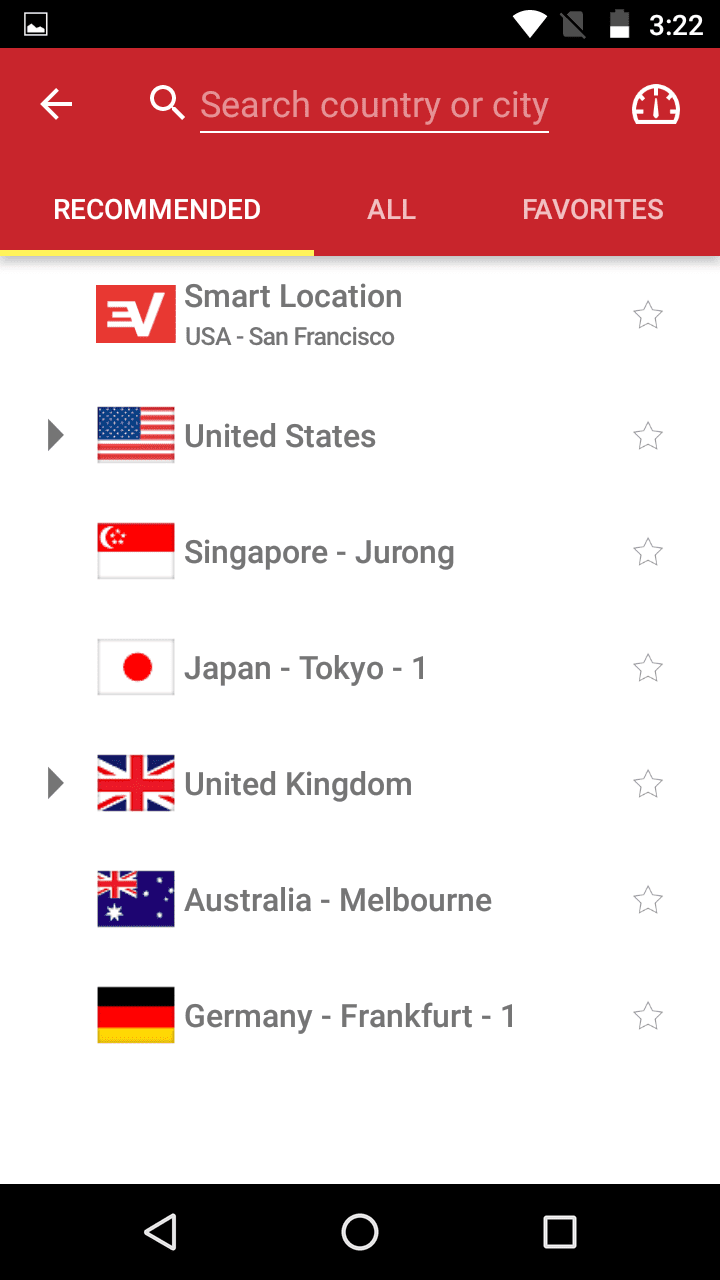Screen dimensions: 720x1280
Task: Expand the United Kingdom server list
Action: [x=55, y=783]
